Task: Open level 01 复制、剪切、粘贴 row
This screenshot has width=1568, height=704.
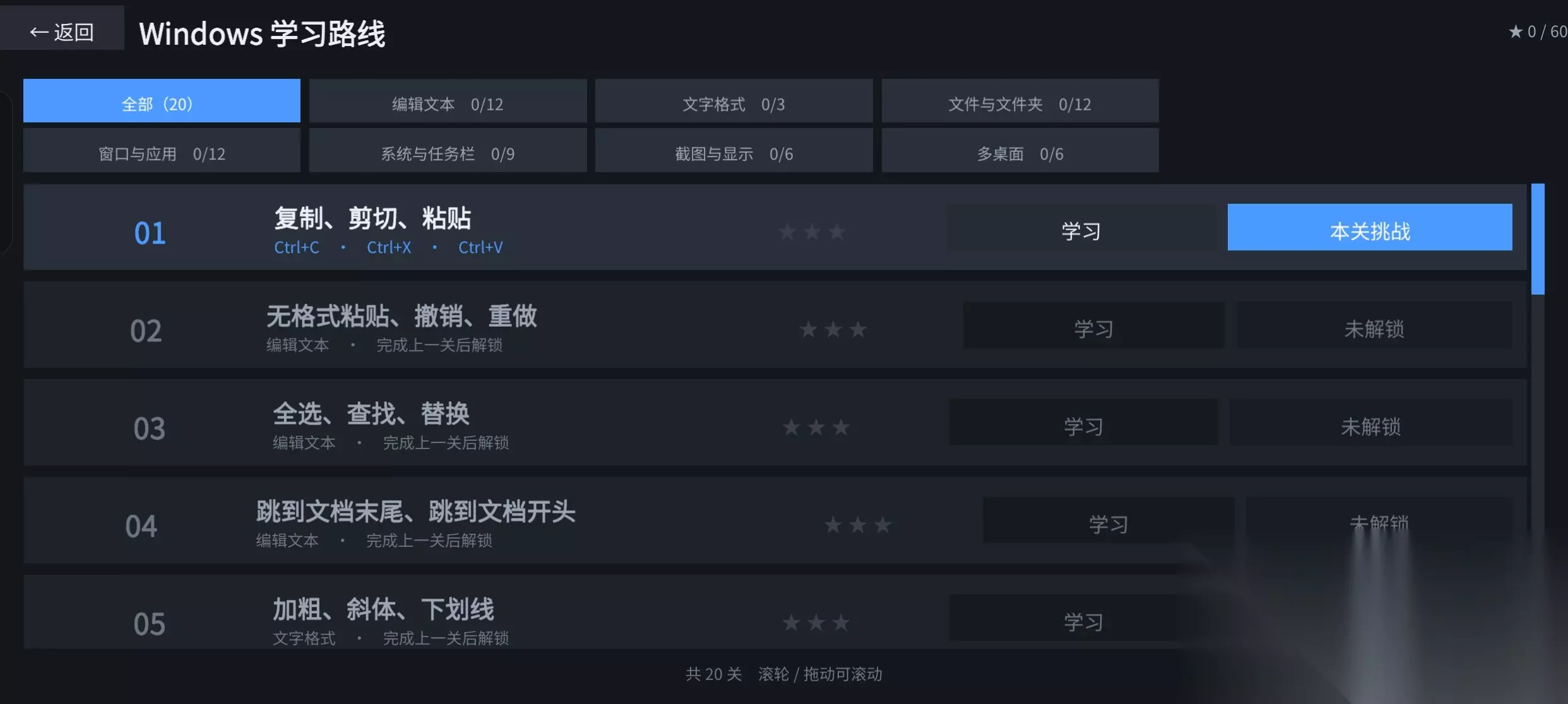Action: [775, 227]
